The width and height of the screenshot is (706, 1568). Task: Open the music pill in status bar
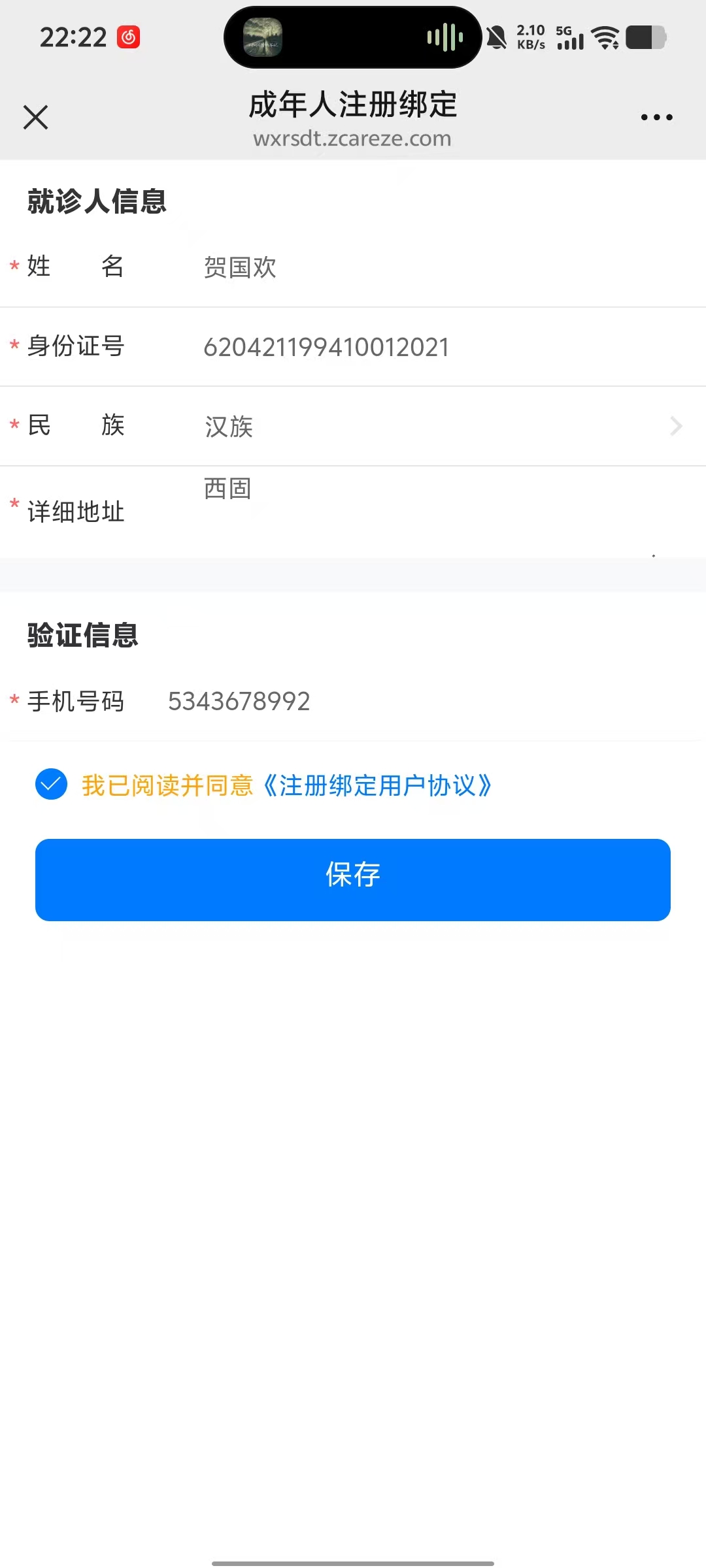(353, 37)
